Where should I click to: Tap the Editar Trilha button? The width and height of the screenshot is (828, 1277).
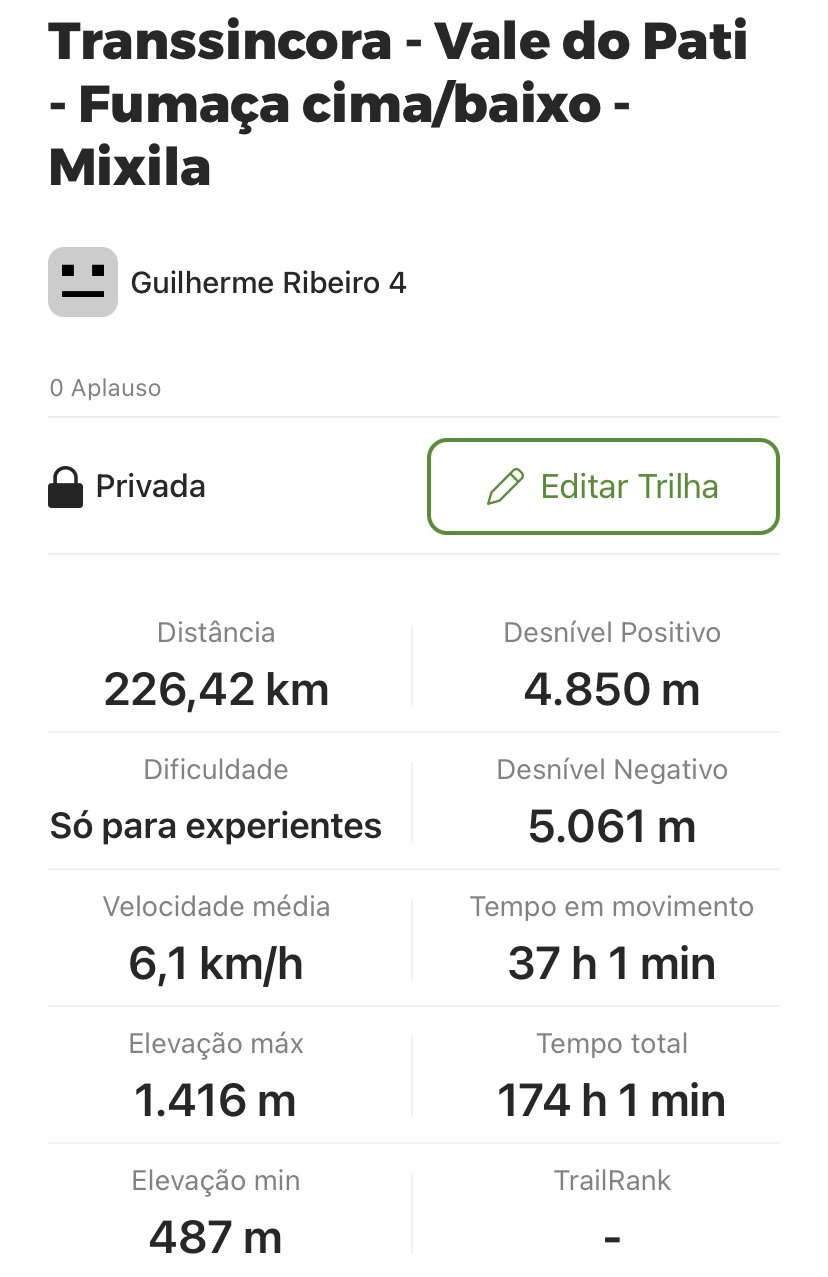pos(603,487)
